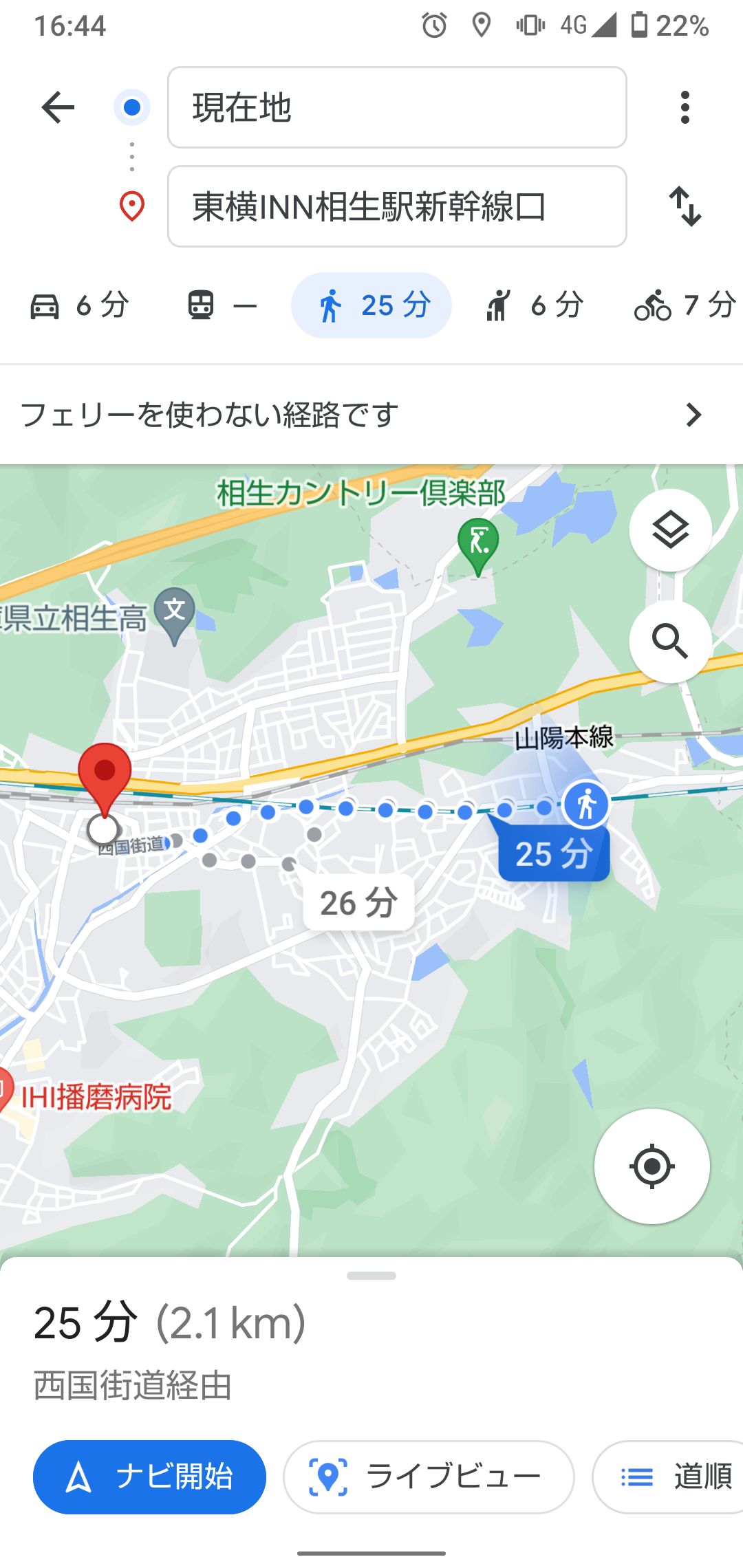Go back using the top-left arrow
The image size is (743, 1568).
pyautogui.click(x=58, y=107)
